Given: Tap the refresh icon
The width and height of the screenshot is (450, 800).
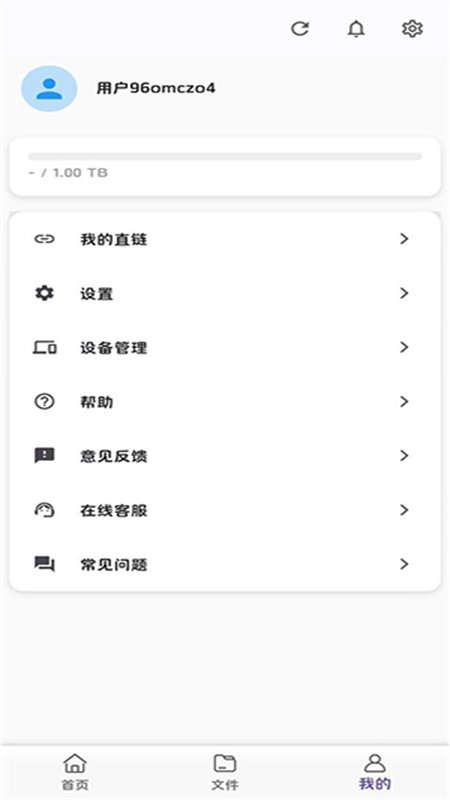Looking at the screenshot, I should pyautogui.click(x=300, y=29).
